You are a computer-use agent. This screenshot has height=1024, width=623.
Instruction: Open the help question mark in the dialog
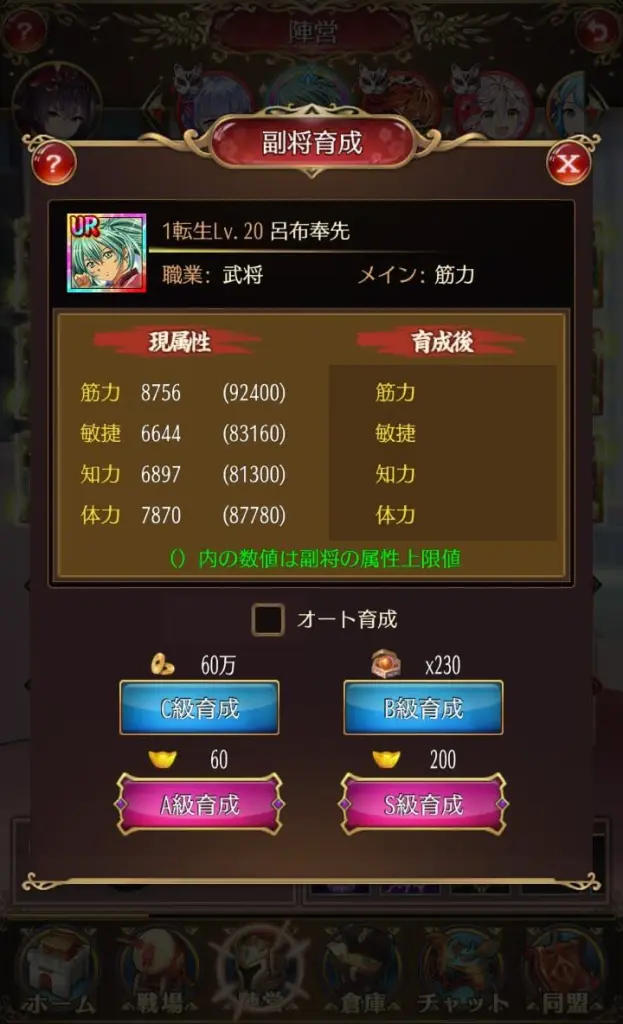[54, 163]
